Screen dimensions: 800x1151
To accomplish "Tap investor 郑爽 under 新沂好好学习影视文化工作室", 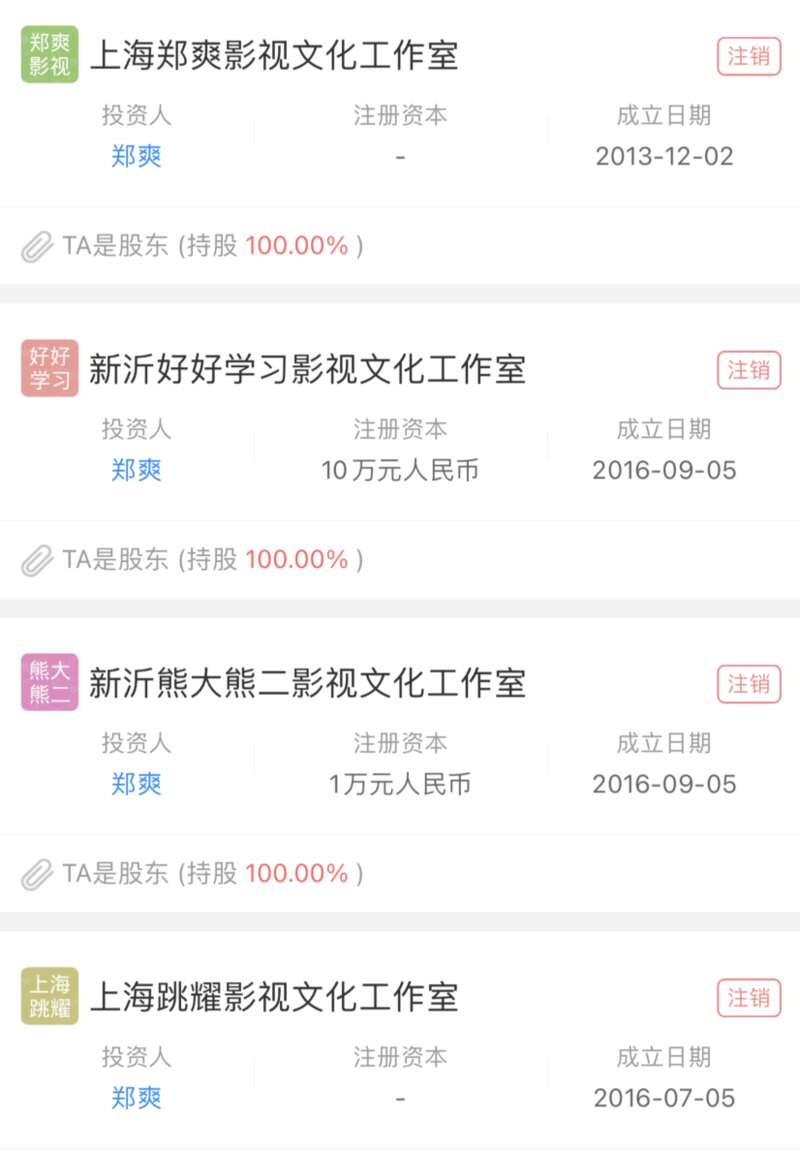I will pos(136,470).
